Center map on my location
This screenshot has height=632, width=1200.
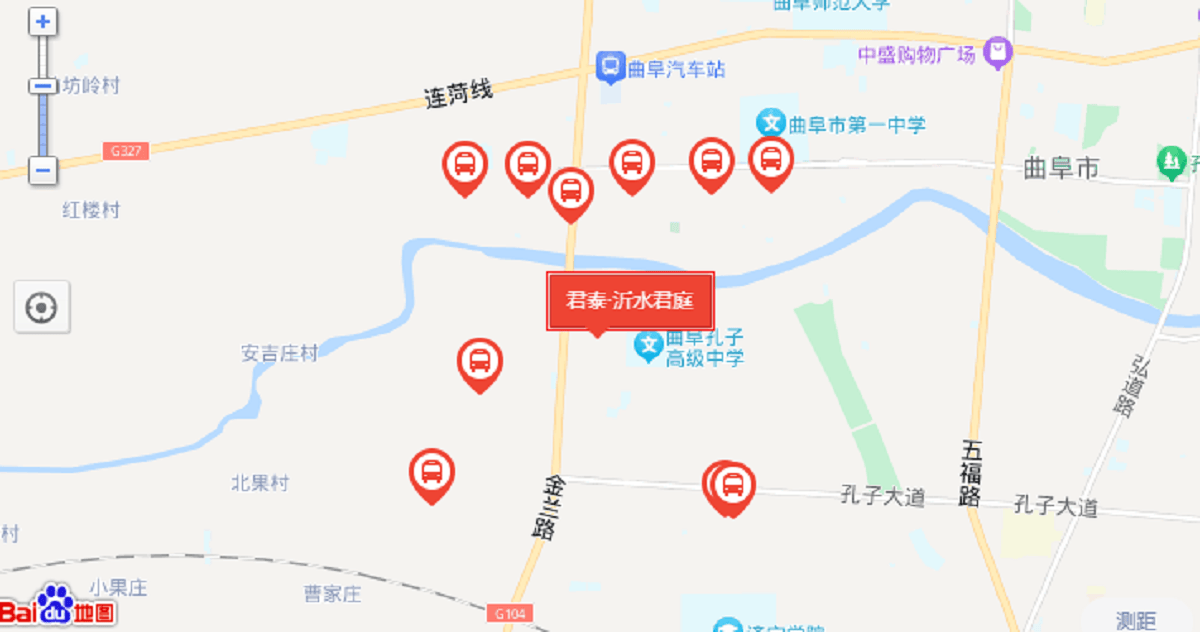pos(41,306)
